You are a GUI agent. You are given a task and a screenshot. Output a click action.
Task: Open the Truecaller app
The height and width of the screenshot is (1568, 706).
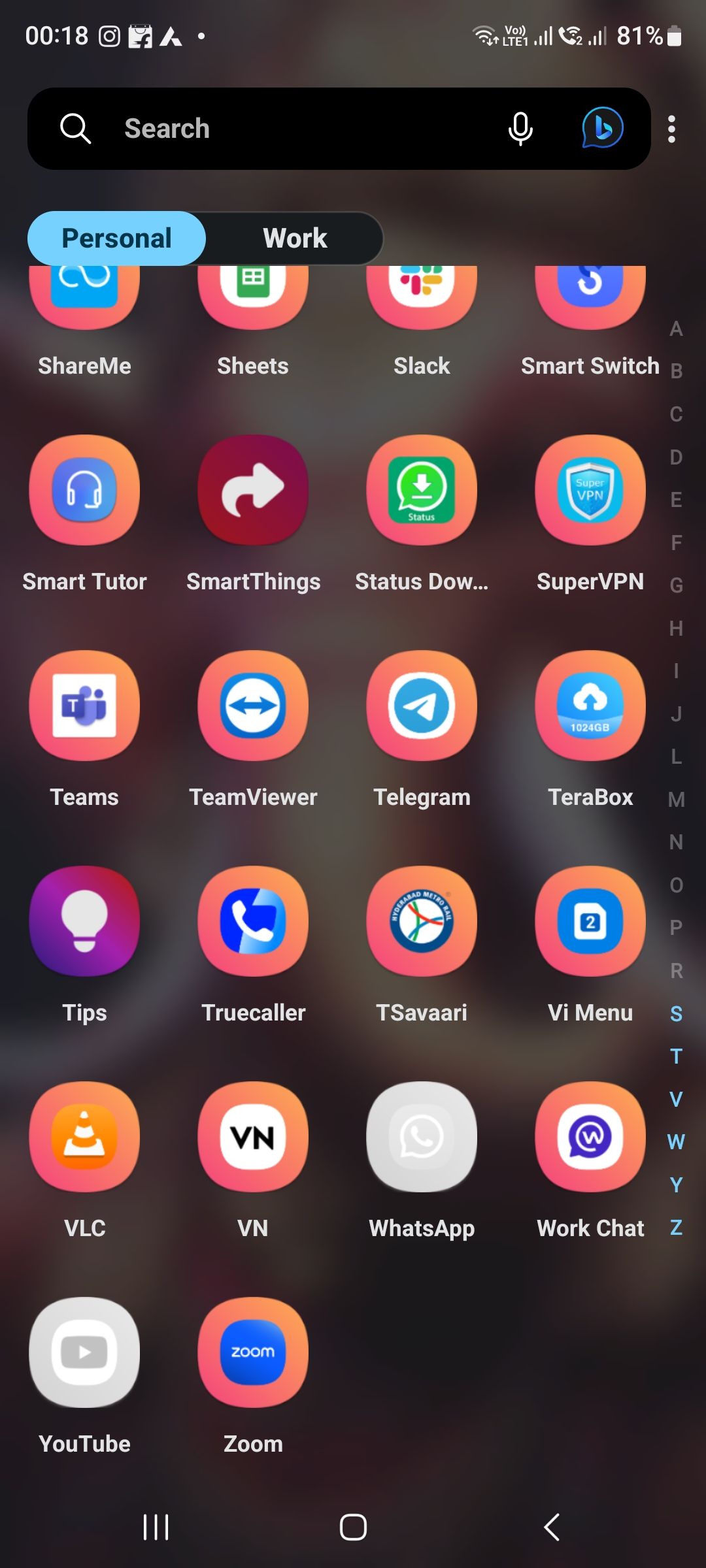(253, 921)
